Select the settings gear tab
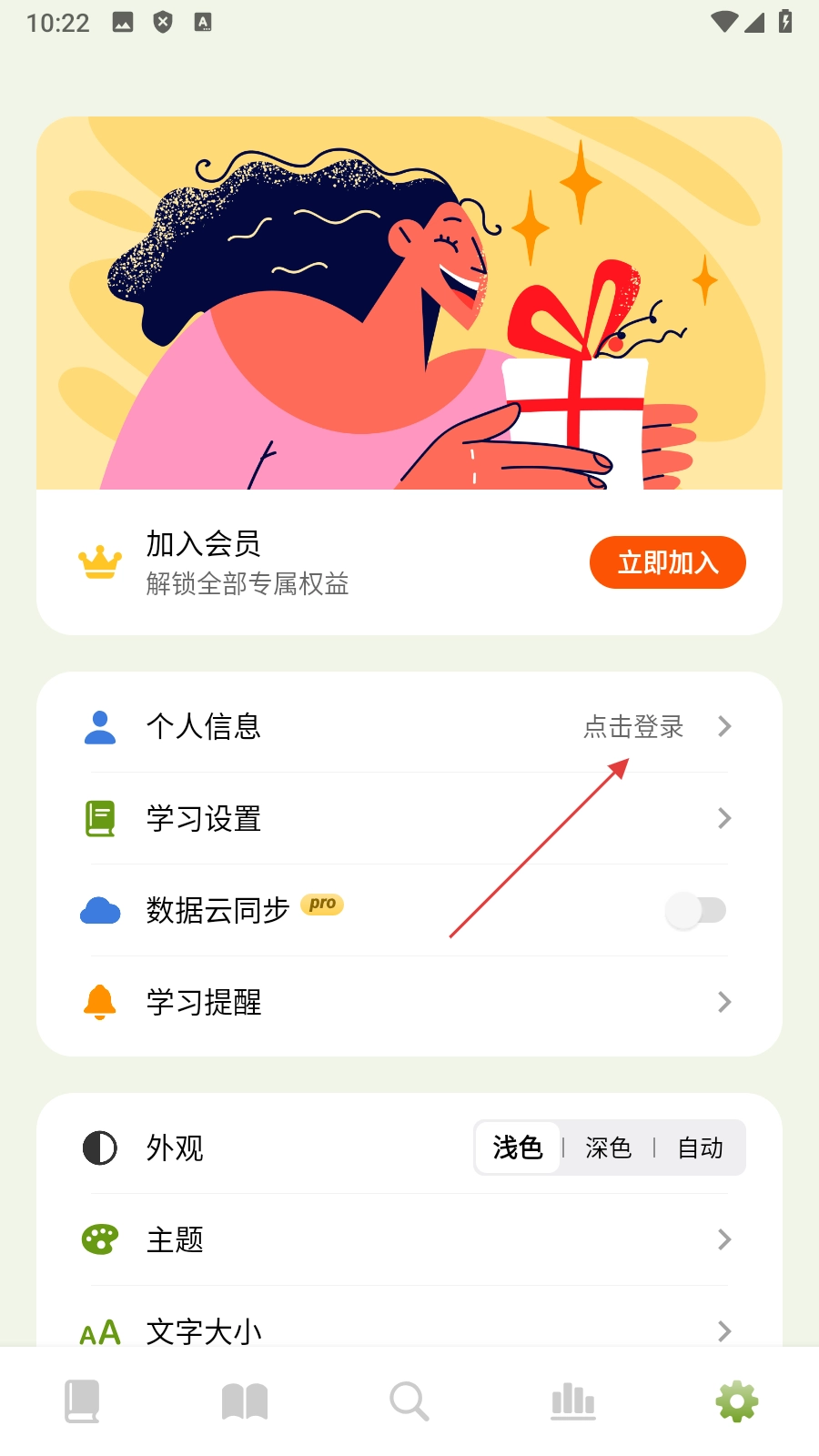The width and height of the screenshot is (819, 1456). [x=737, y=1401]
